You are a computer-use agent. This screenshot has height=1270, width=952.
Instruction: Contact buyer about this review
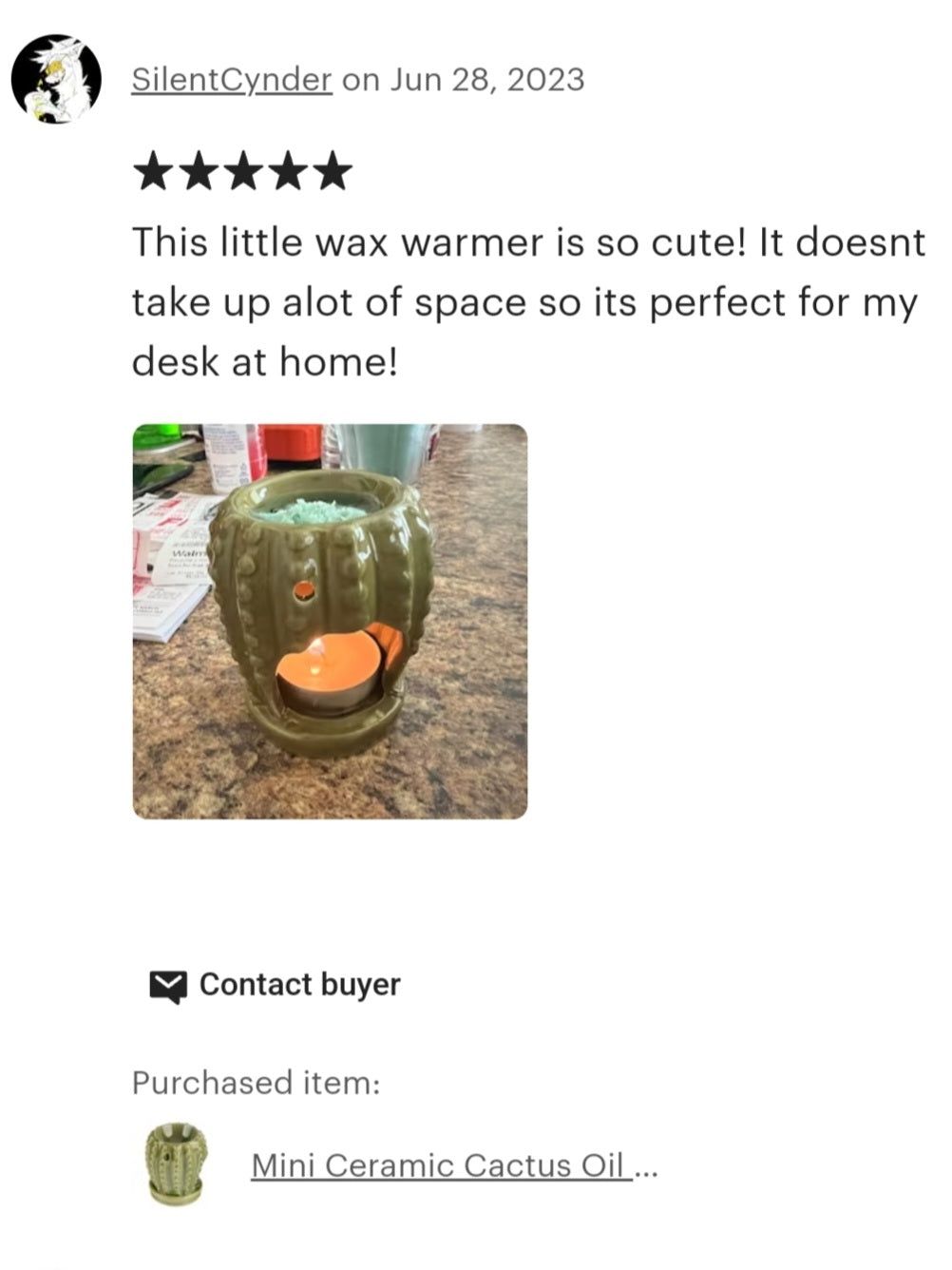point(276,985)
